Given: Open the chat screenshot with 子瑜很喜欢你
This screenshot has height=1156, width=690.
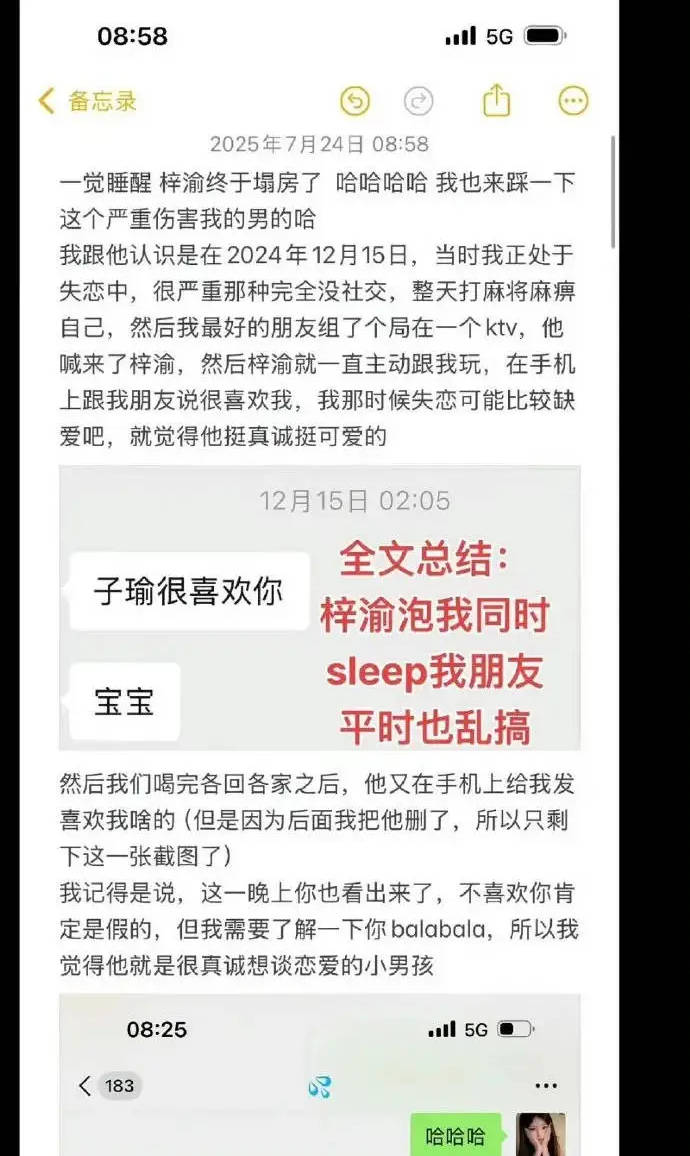Looking at the screenshot, I should click(x=319, y=608).
